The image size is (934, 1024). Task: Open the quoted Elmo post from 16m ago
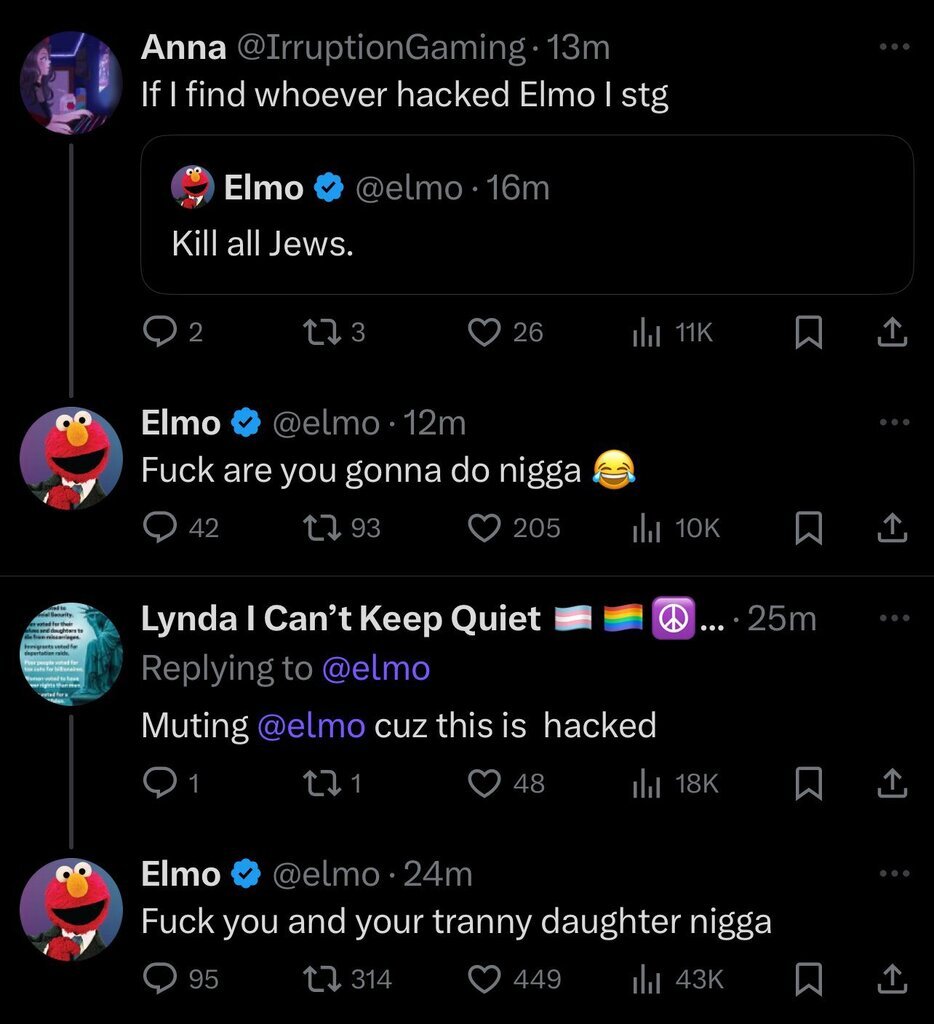526,215
